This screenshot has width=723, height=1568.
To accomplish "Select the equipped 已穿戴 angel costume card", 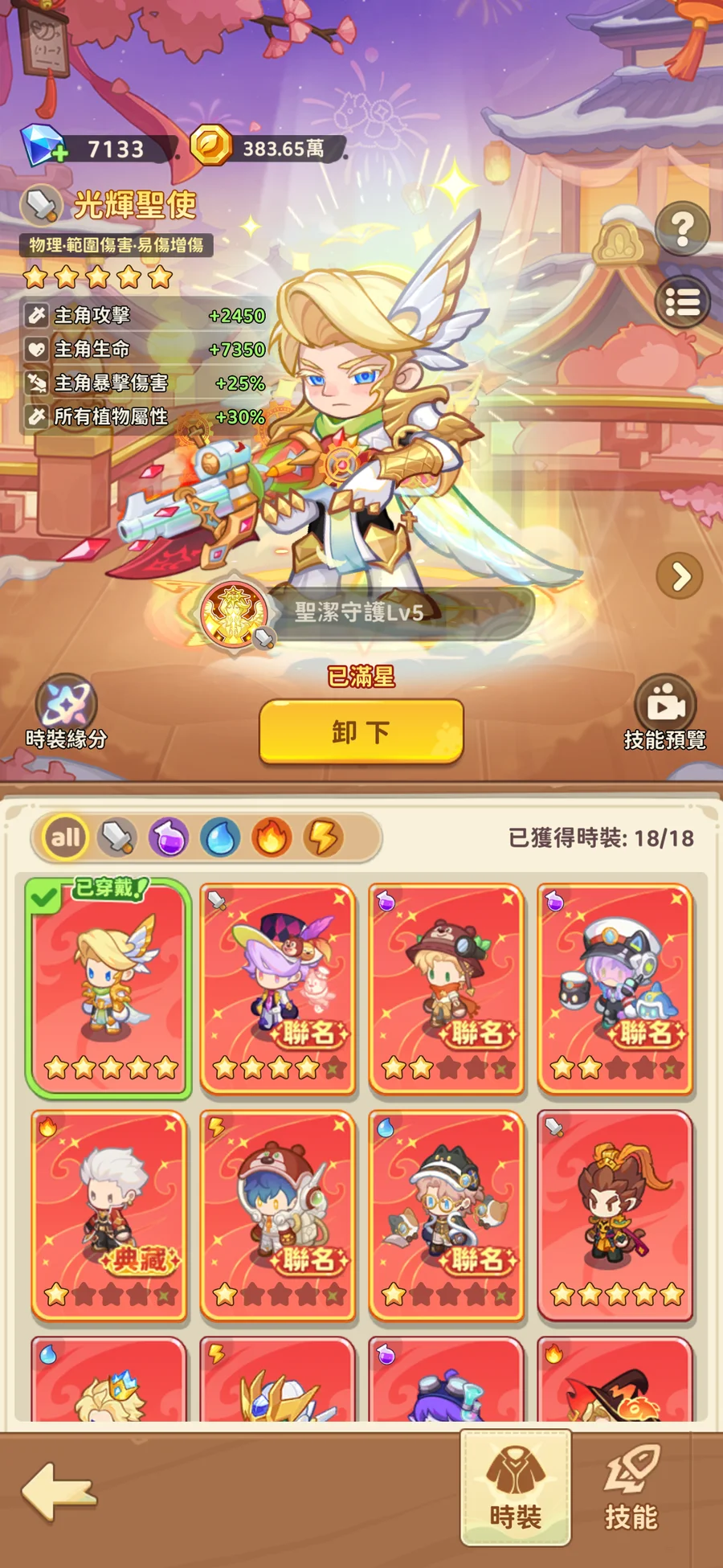I will [108, 989].
